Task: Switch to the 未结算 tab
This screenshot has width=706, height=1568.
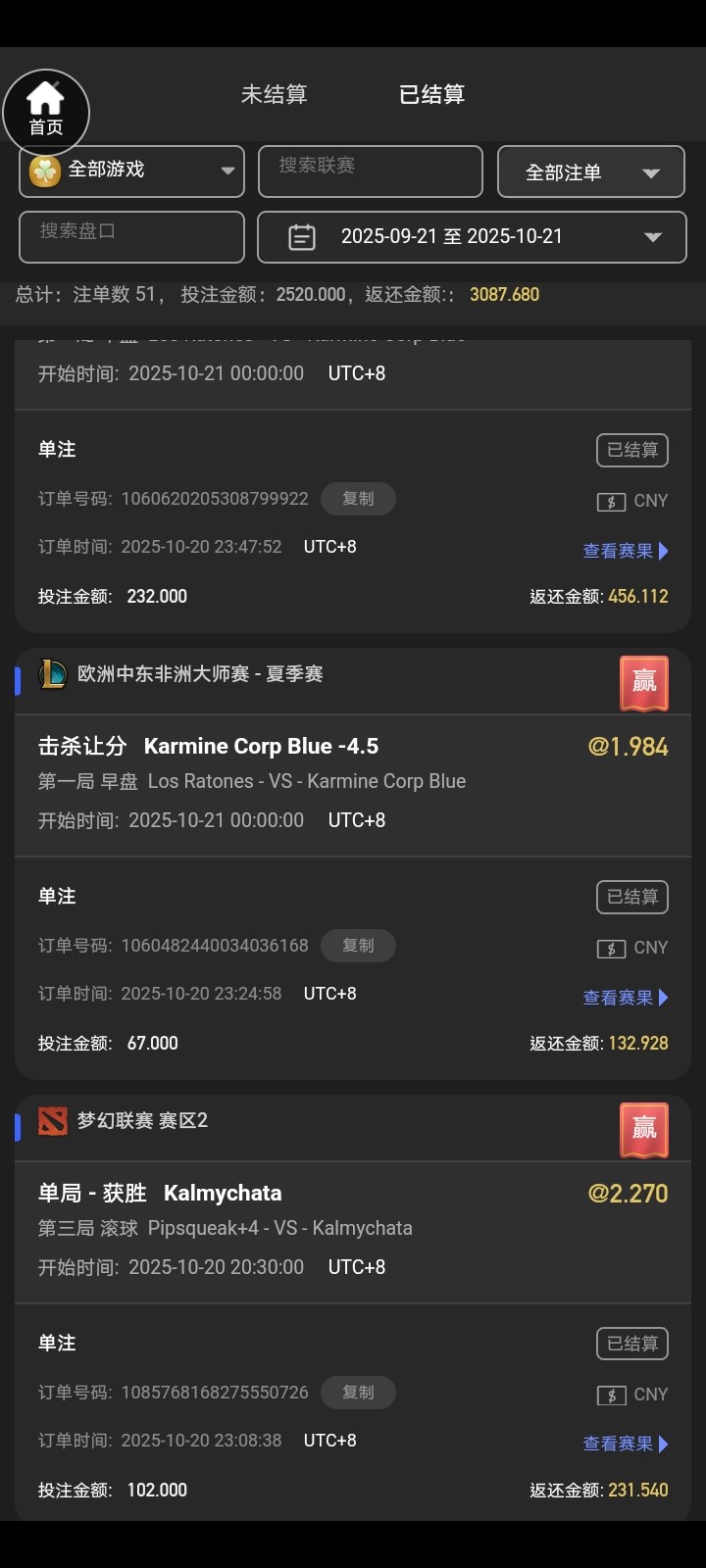Action: pyautogui.click(x=275, y=94)
